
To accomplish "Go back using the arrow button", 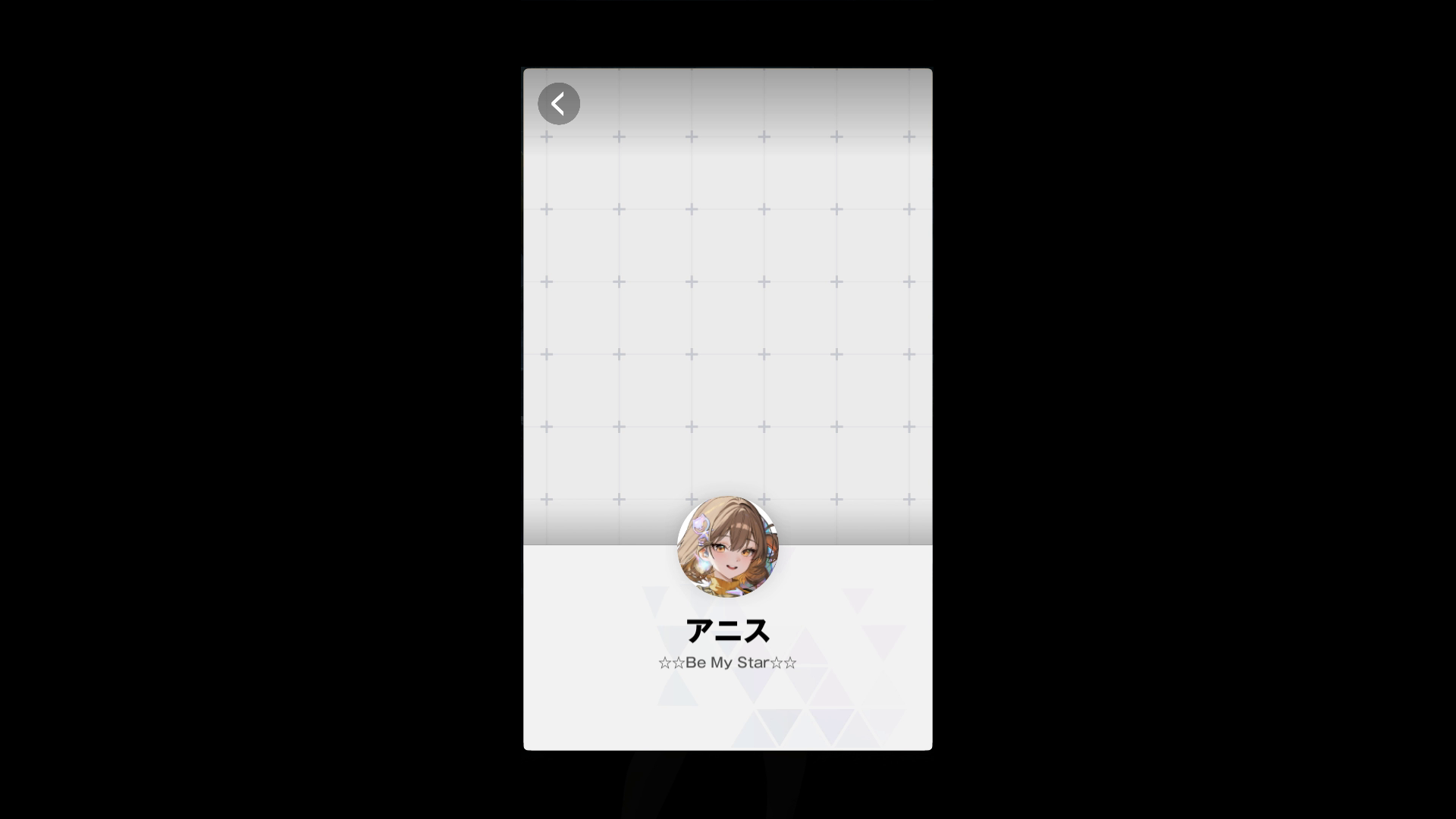I will [x=559, y=104].
